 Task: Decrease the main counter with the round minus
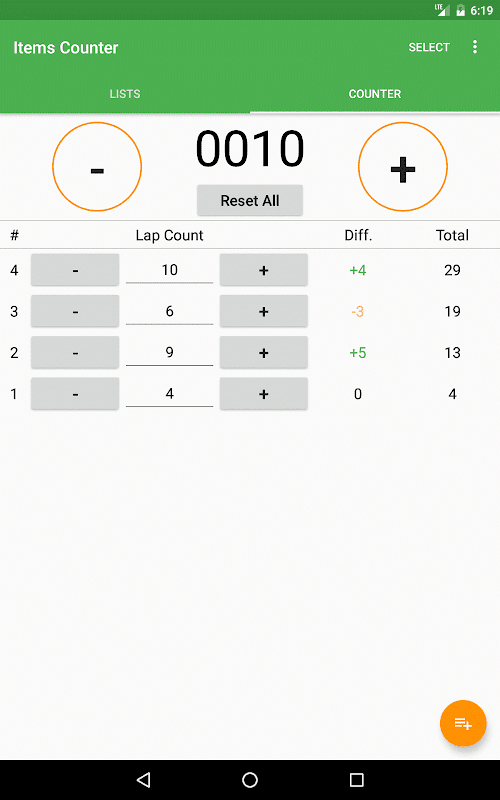click(97, 167)
